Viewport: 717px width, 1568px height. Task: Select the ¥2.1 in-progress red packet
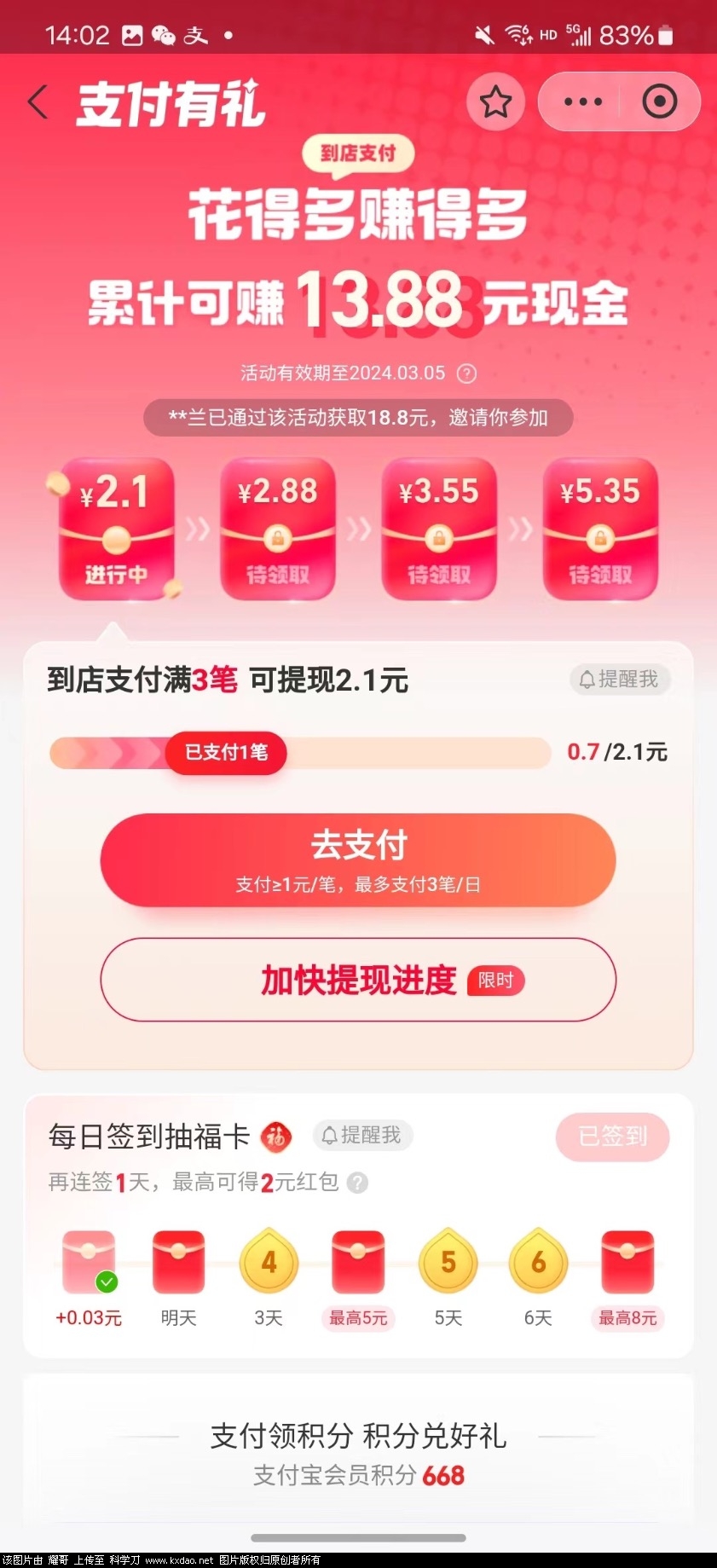click(116, 529)
